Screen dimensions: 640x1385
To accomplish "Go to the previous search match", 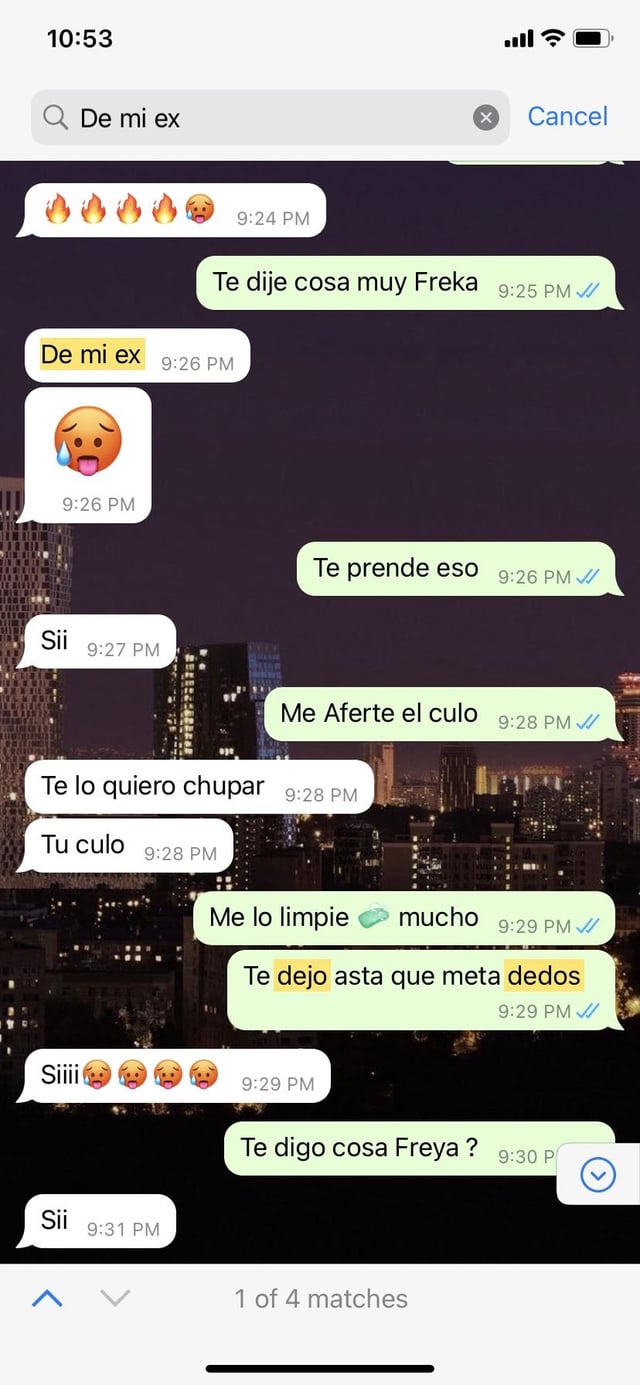I will [x=47, y=1298].
